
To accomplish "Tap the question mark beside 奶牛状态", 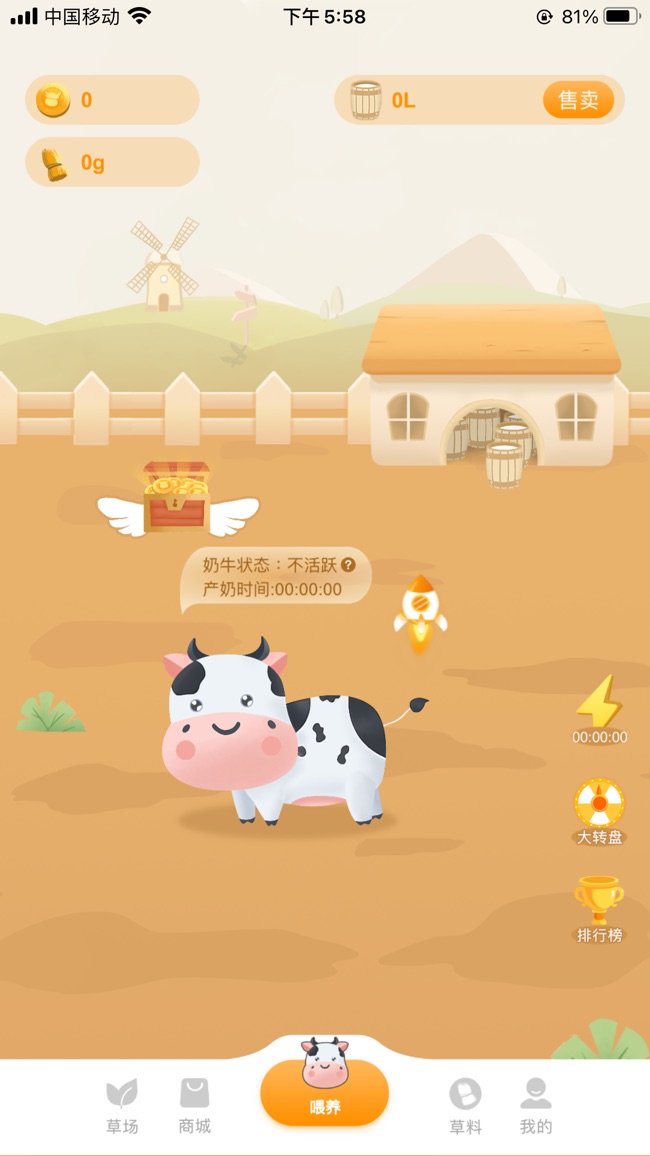I will click(348, 565).
